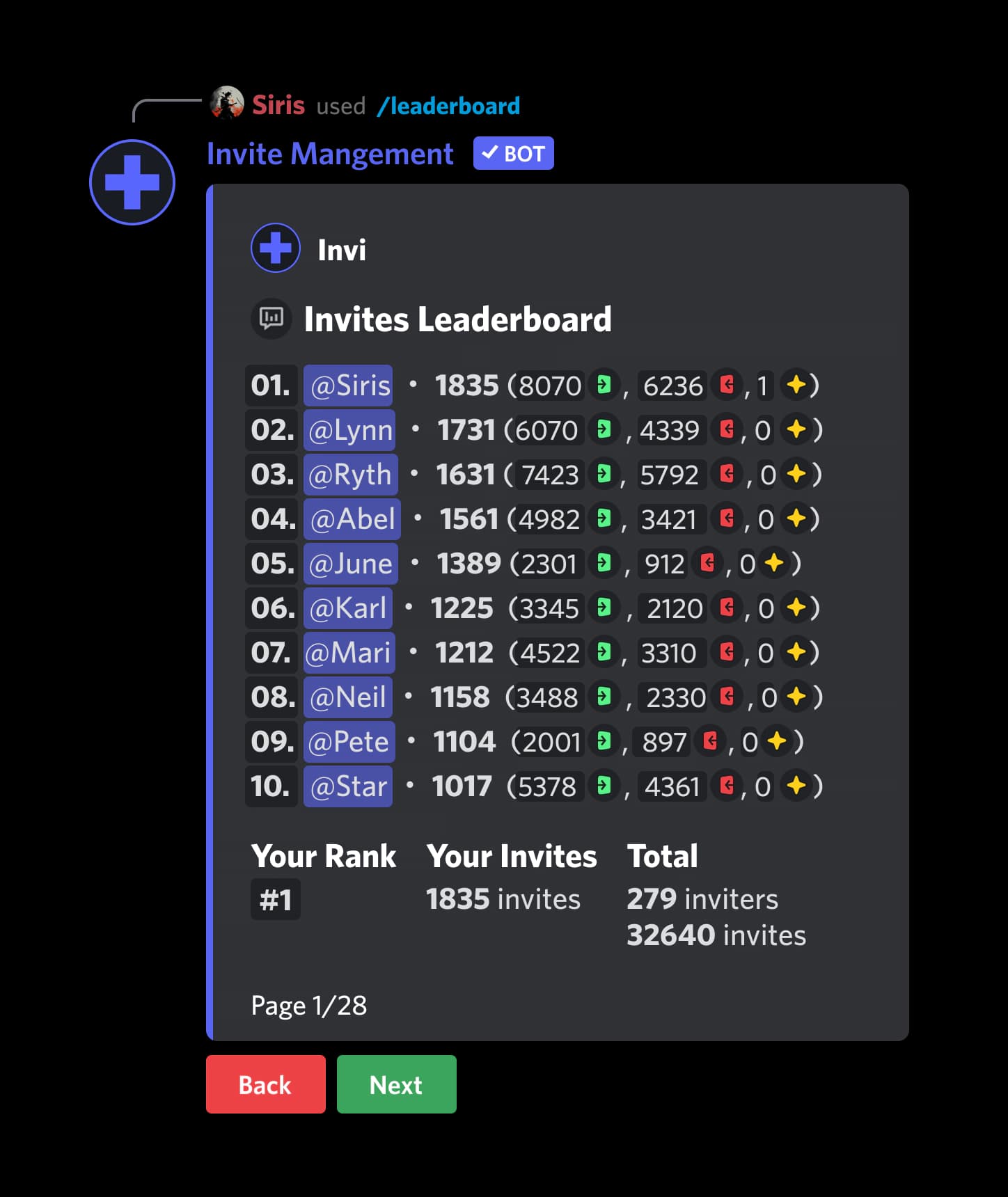
Task: Return to the previous page with Back
Action: [x=265, y=1084]
